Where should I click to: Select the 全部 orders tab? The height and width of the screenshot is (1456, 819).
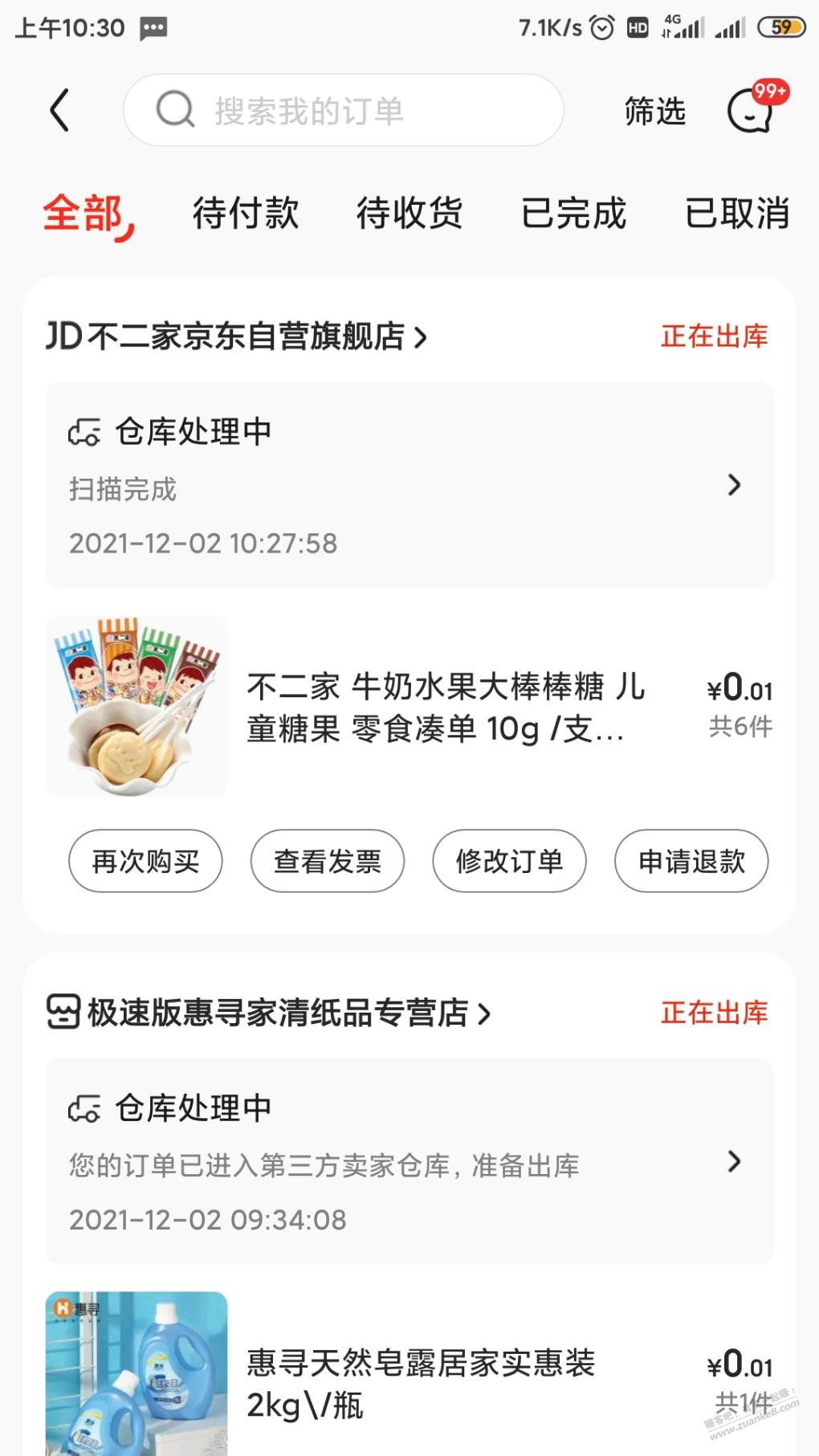[x=84, y=214]
